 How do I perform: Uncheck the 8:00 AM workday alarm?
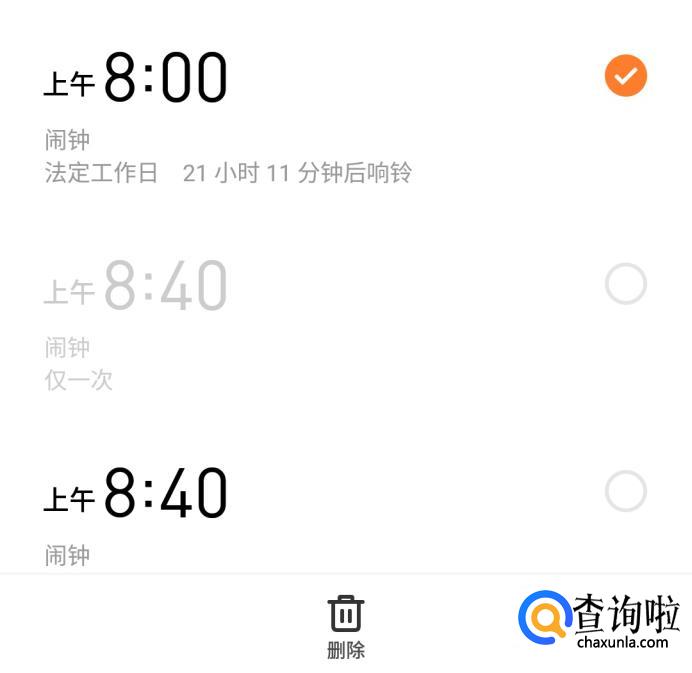(x=626, y=76)
